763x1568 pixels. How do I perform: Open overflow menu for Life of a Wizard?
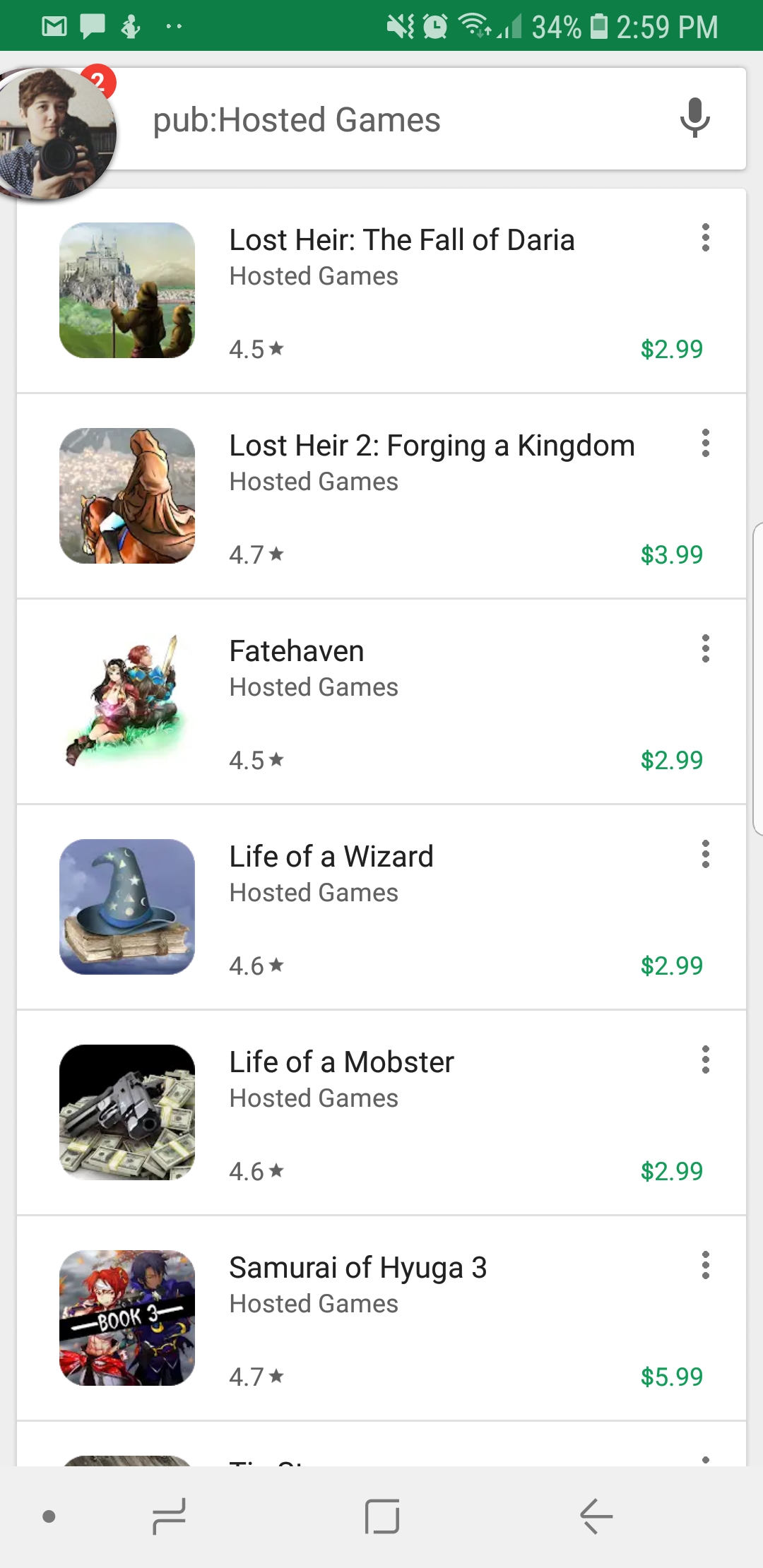click(705, 855)
